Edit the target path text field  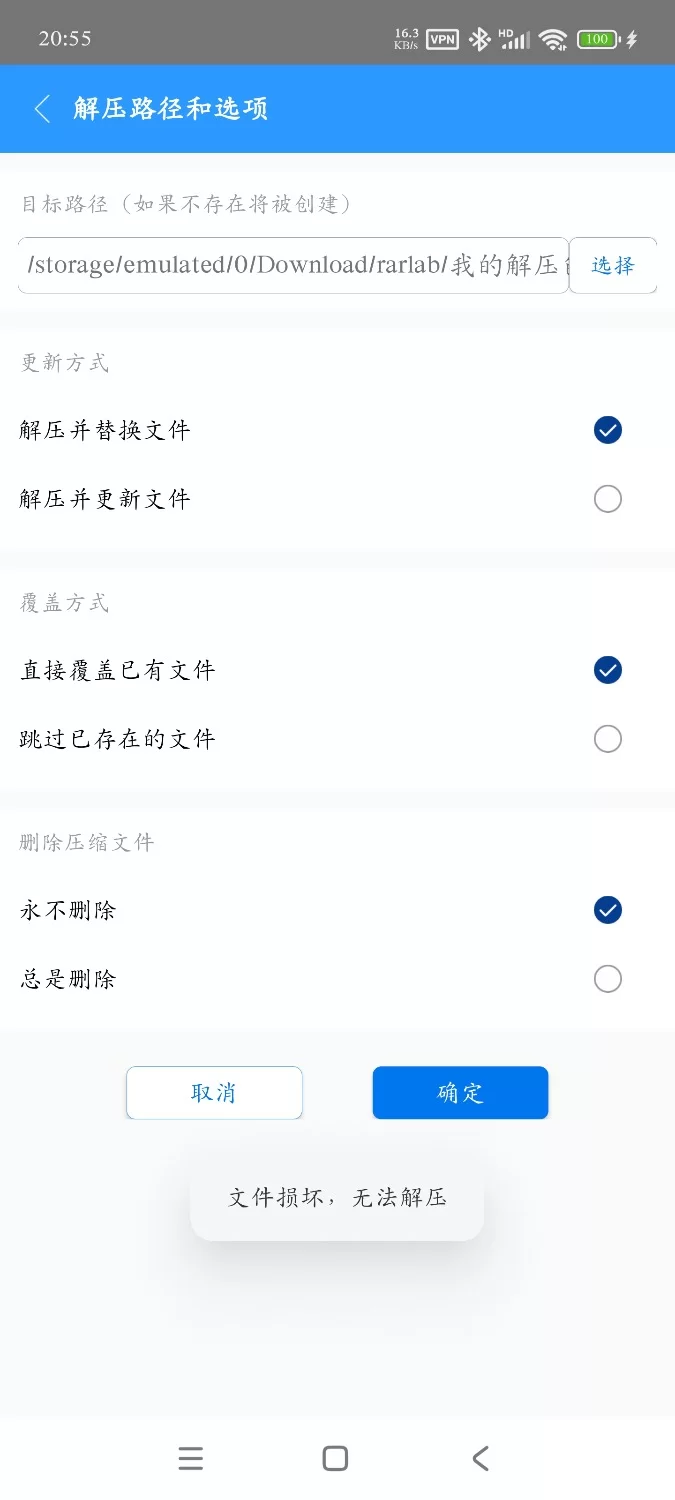(x=293, y=266)
